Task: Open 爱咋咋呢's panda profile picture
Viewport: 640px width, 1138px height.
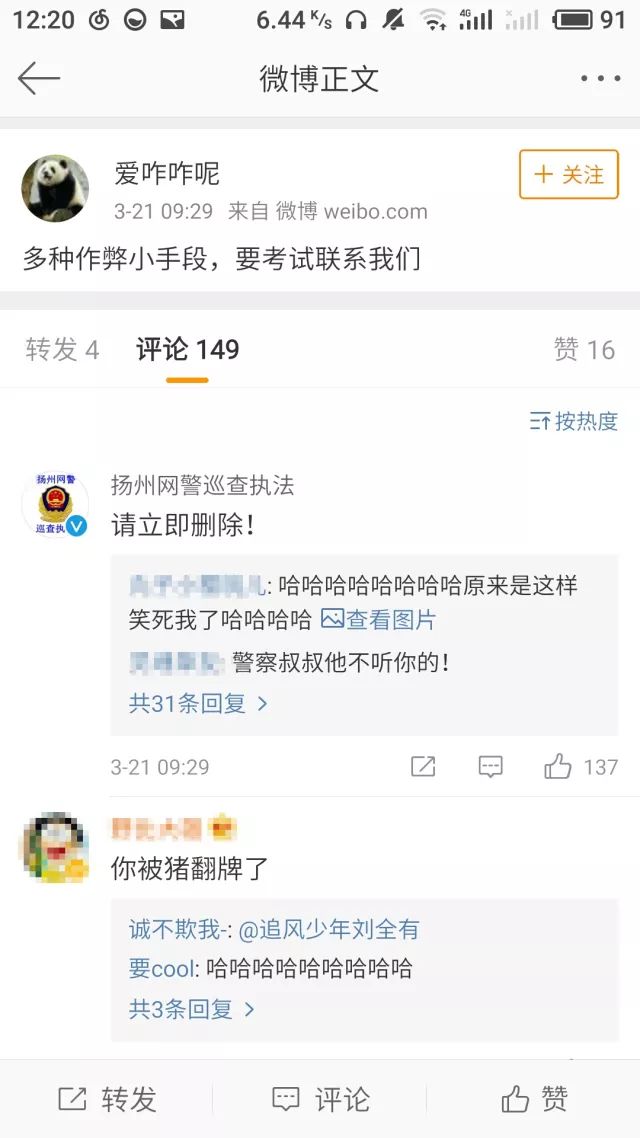Action: 56,188
